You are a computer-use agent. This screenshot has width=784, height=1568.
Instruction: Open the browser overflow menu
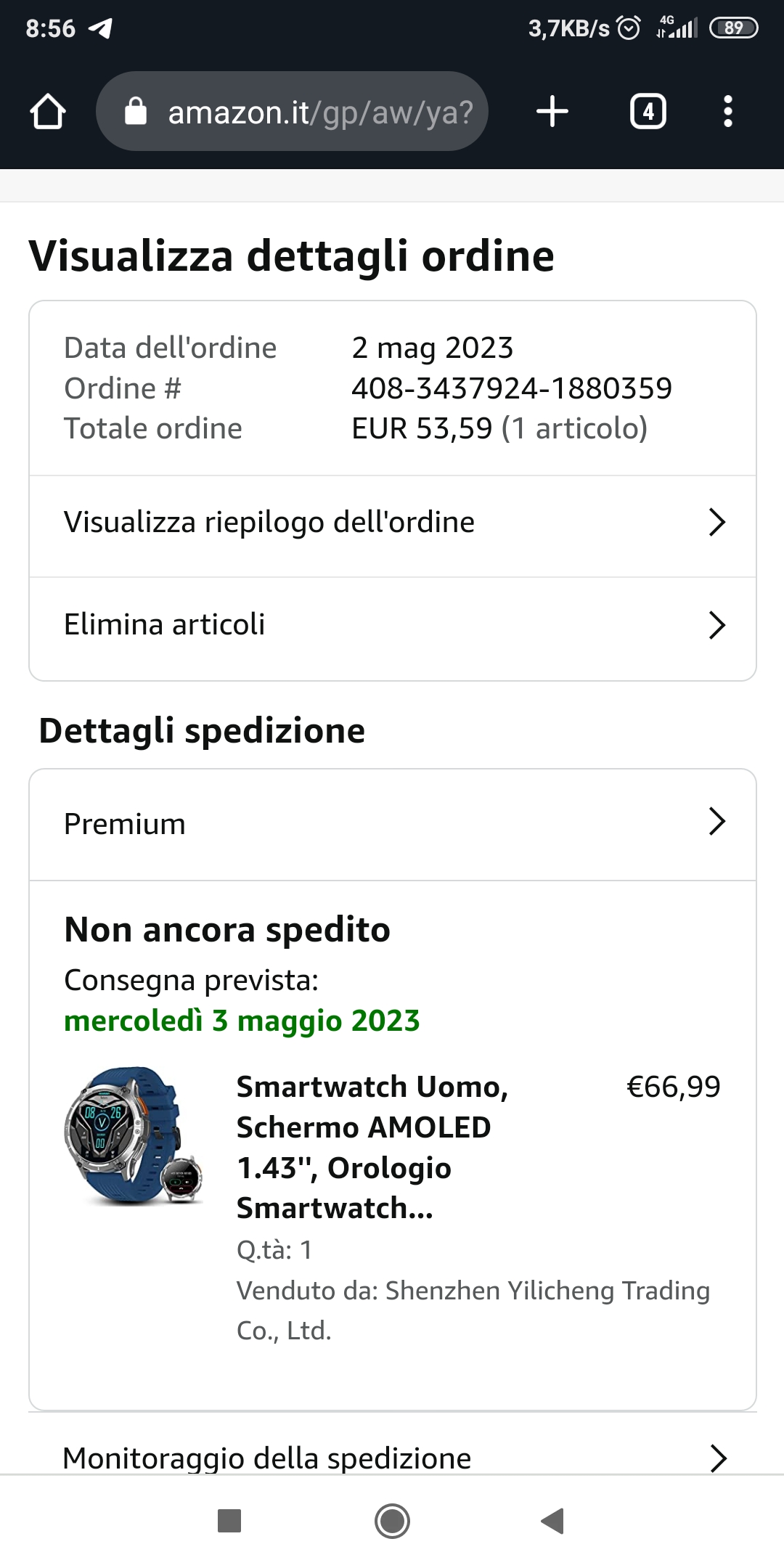pyautogui.click(x=727, y=112)
